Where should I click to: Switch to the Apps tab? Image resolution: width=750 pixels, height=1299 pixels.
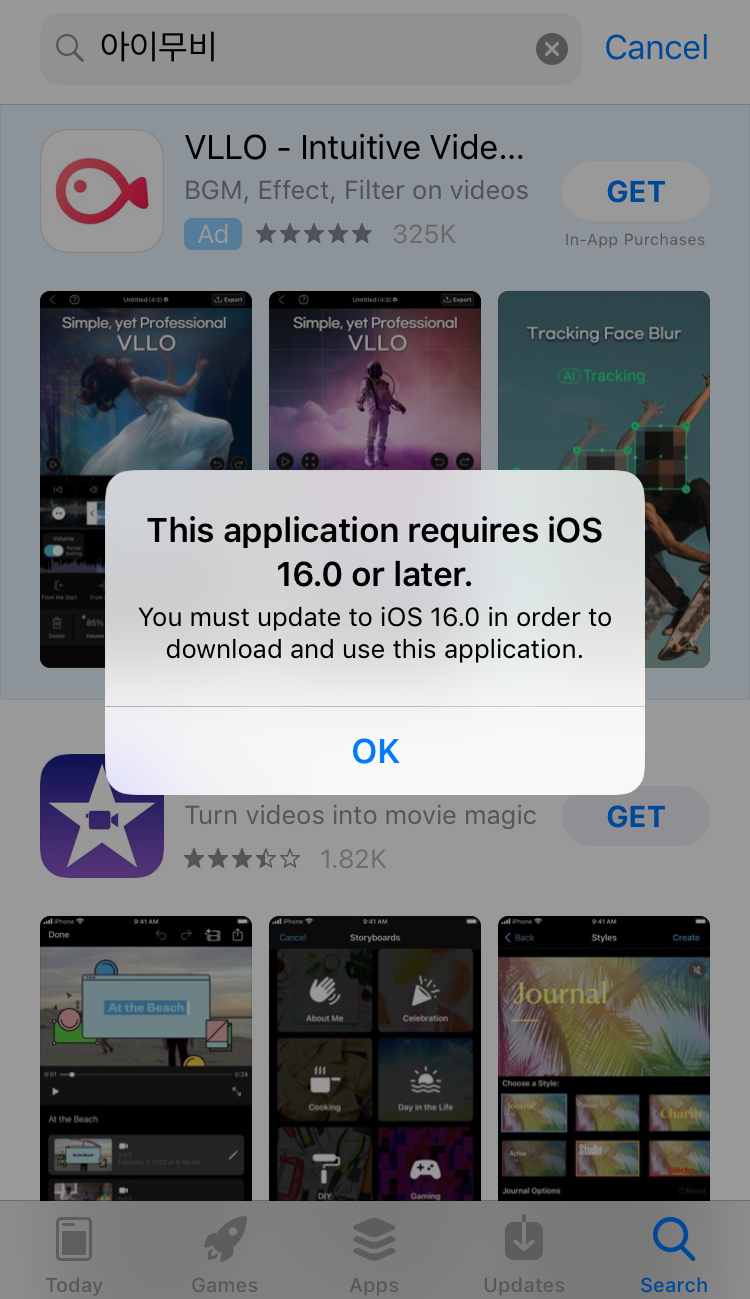374,1254
